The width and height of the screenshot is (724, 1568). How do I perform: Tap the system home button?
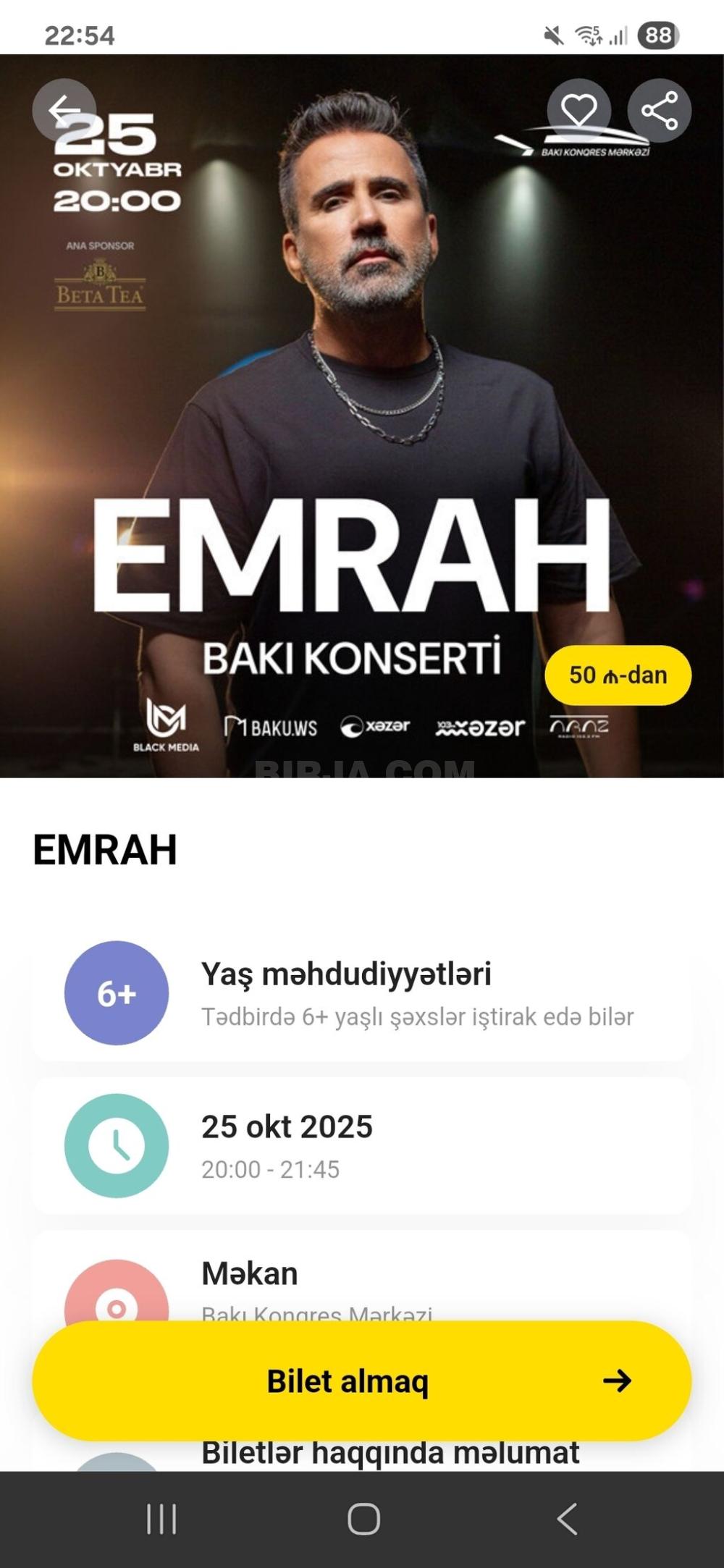[x=363, y=1519]
